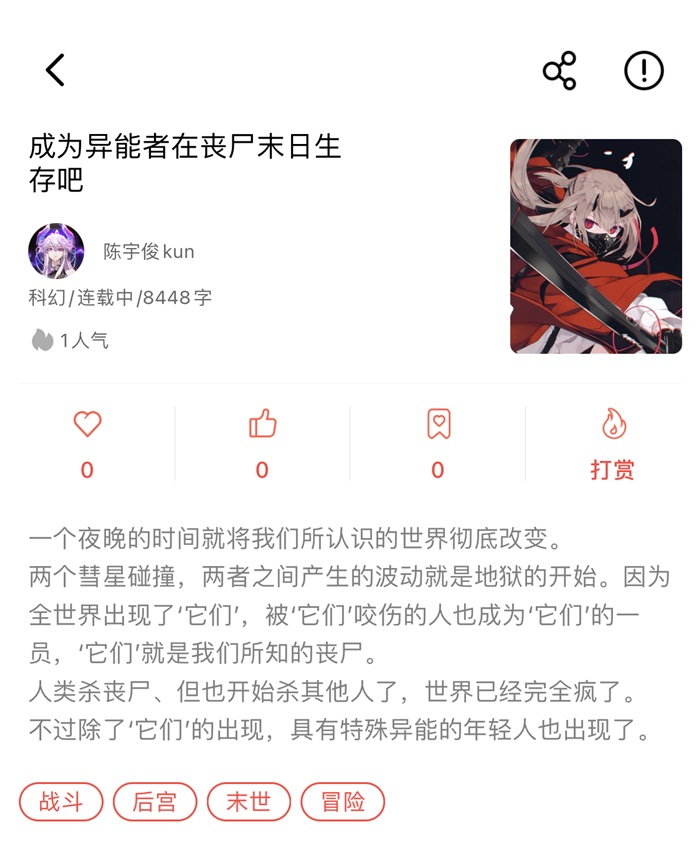
Task: Tap 打赏 to tip the author
Action: (612, 469)
